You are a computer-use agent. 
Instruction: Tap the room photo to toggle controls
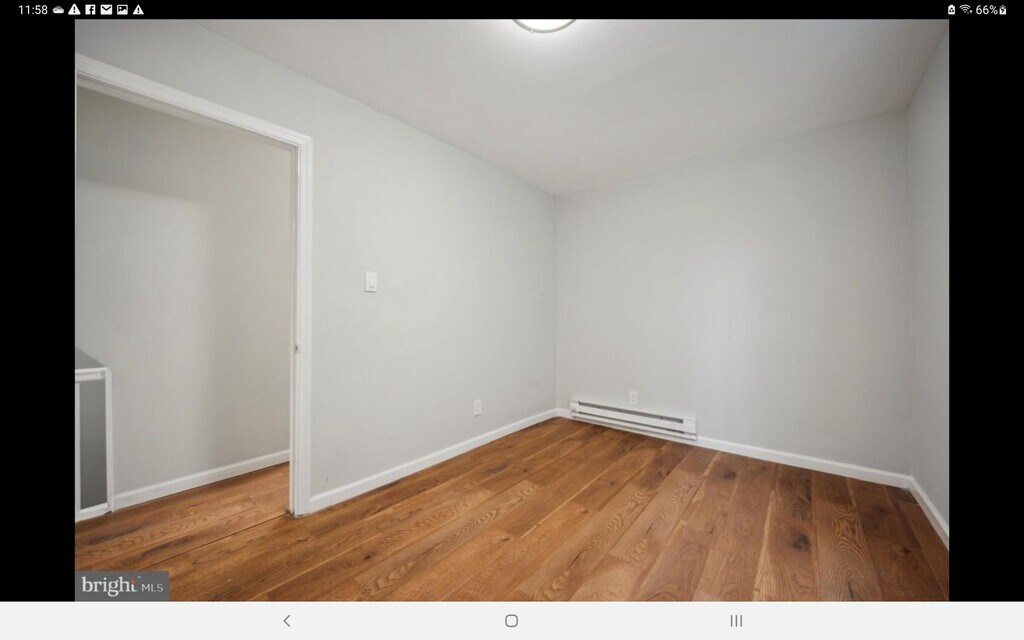click(x=512, y=310)
